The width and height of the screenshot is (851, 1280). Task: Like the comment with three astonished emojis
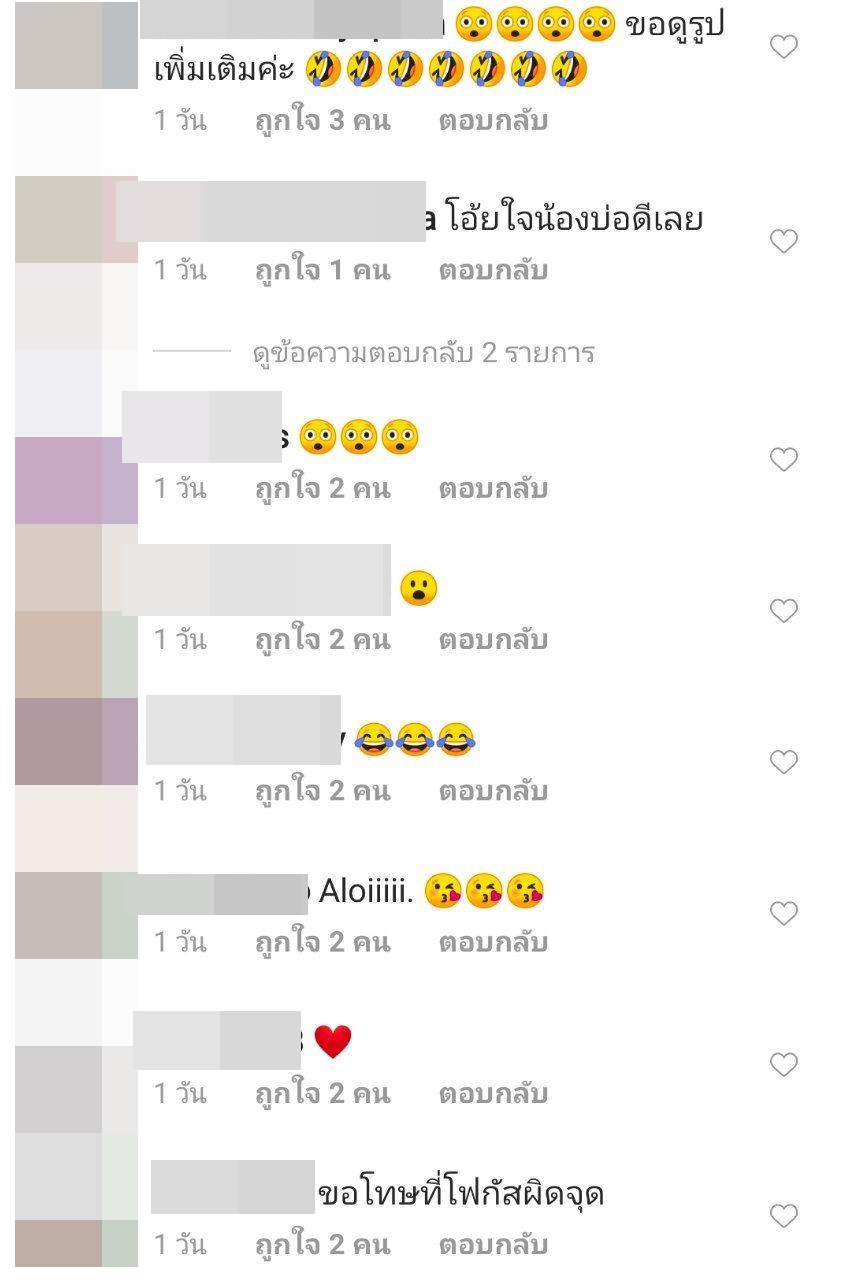click(x=784, y=459)
